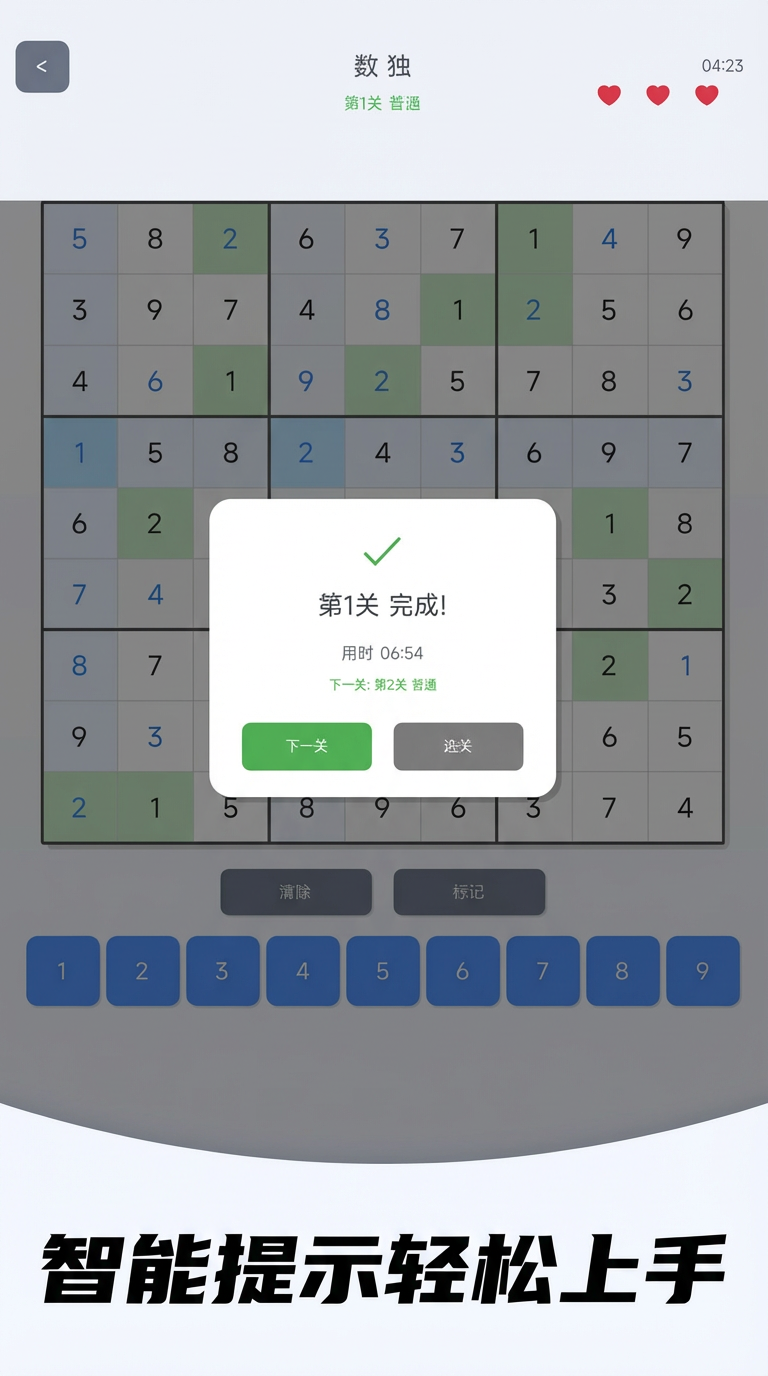This screenshot has height=1376, width=768.
Task: Open level selection with 选关
Action: [458, 746]
